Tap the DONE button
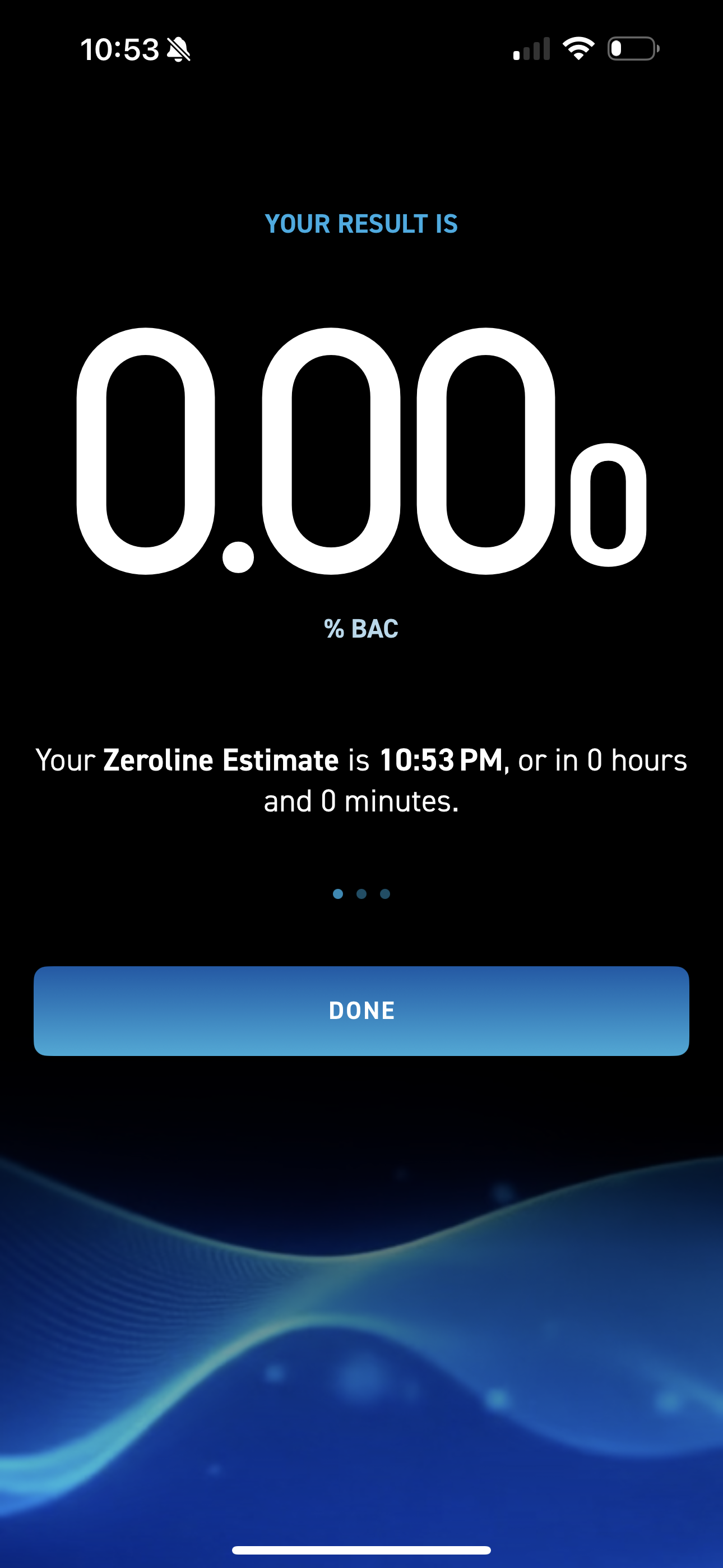 click(361, 1011)
